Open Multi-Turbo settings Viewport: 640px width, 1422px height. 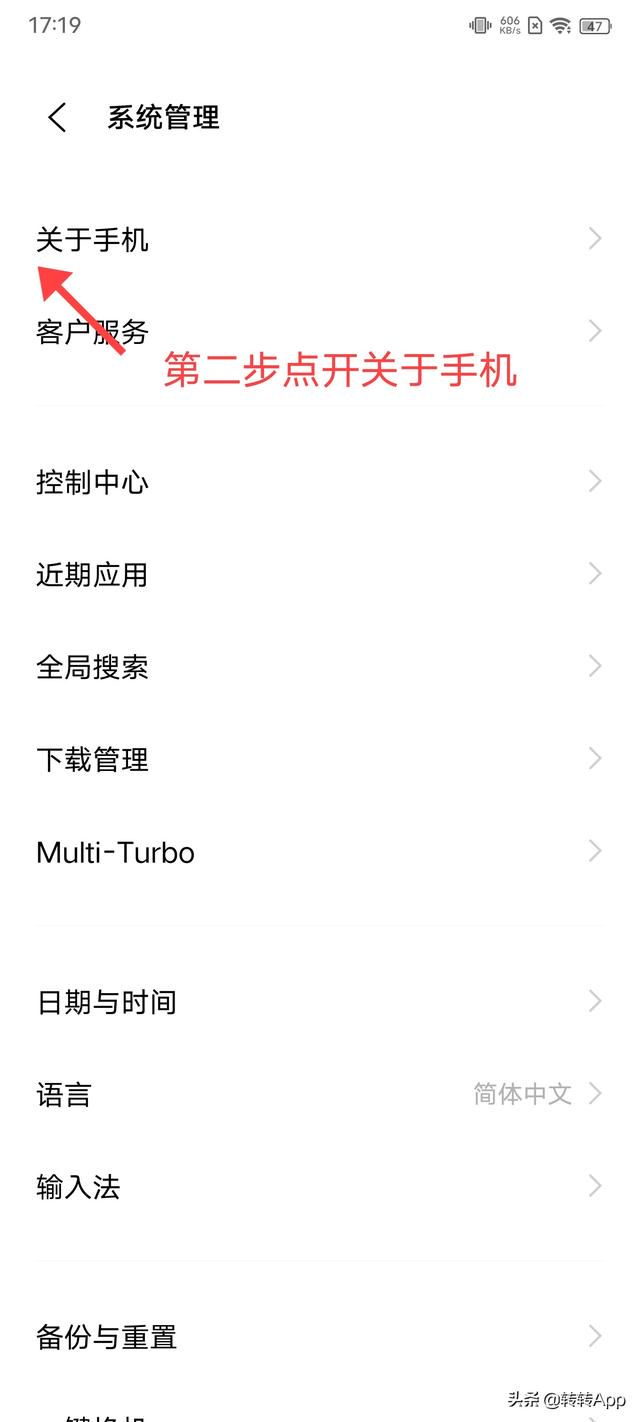[x=320, y=852]
